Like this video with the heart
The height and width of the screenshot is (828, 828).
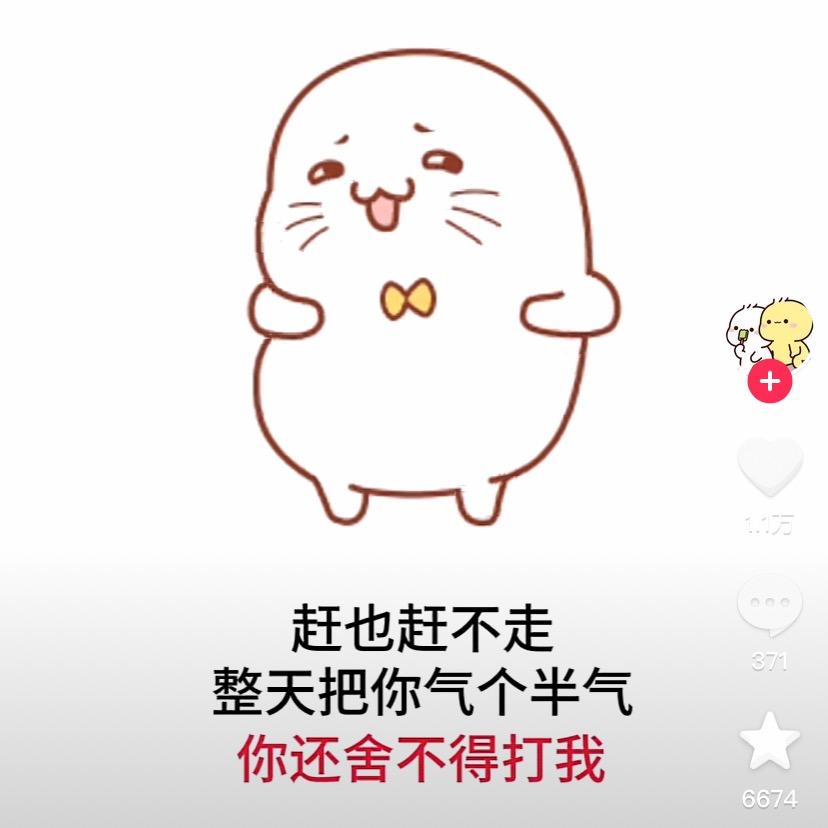coord(769,467)
